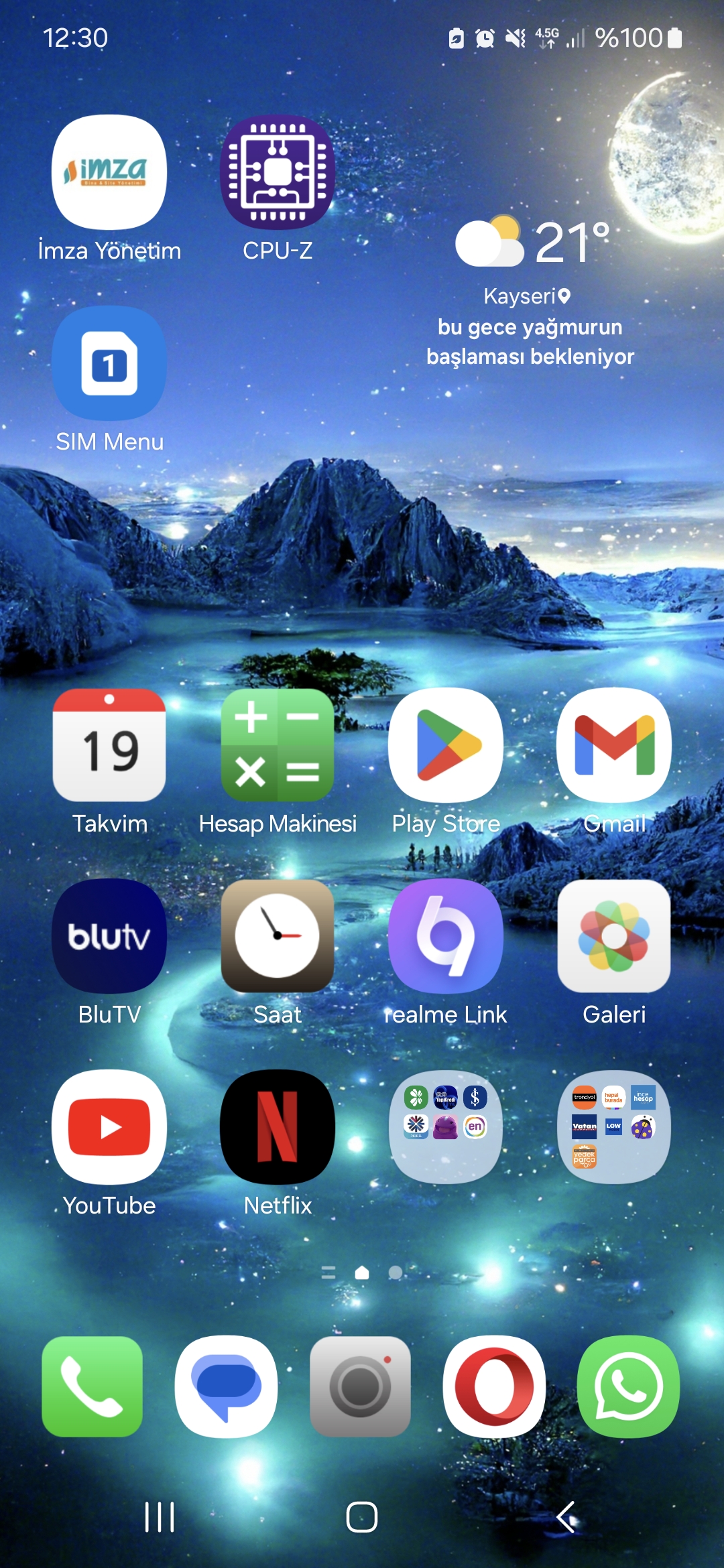Image resolution: width=724 pixels, height=1568 pixels.
Task: Launch the Opera browser
Action: point(495,1386)
